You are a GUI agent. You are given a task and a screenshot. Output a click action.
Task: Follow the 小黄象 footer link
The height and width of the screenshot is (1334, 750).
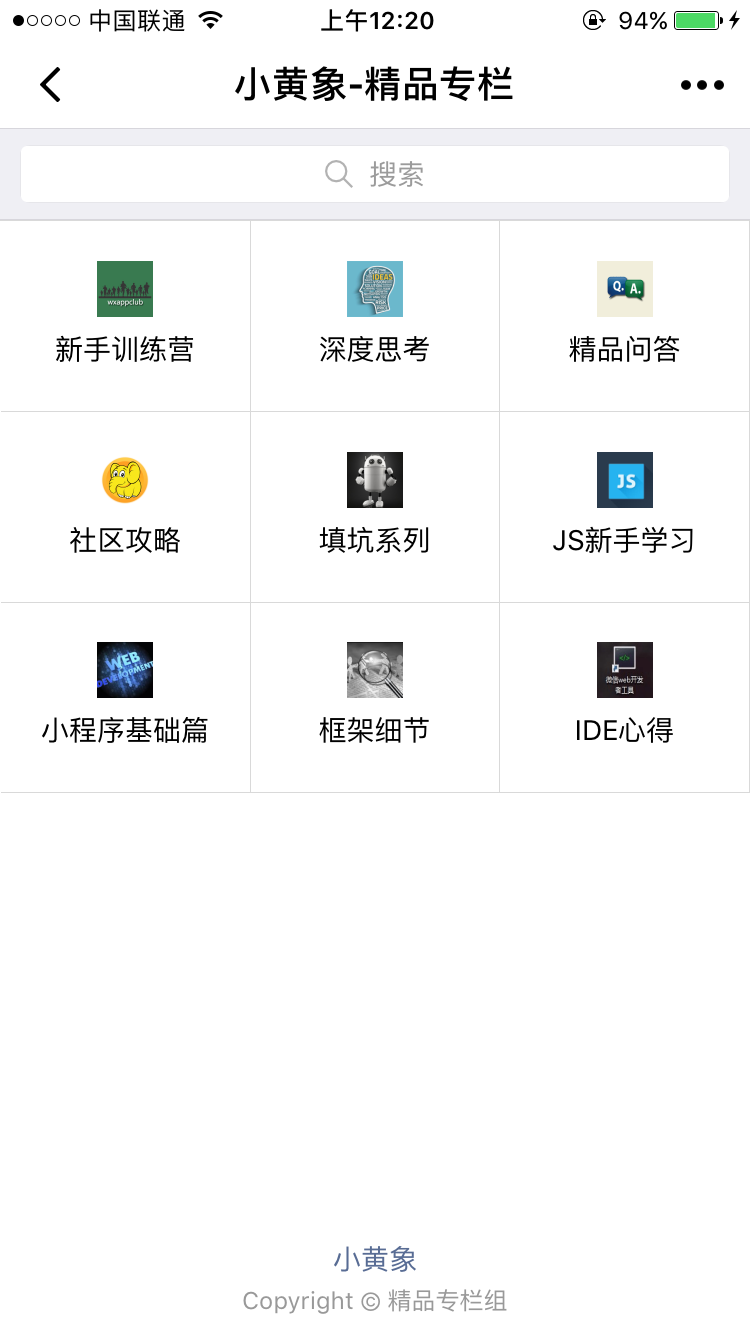point(375,1259)
